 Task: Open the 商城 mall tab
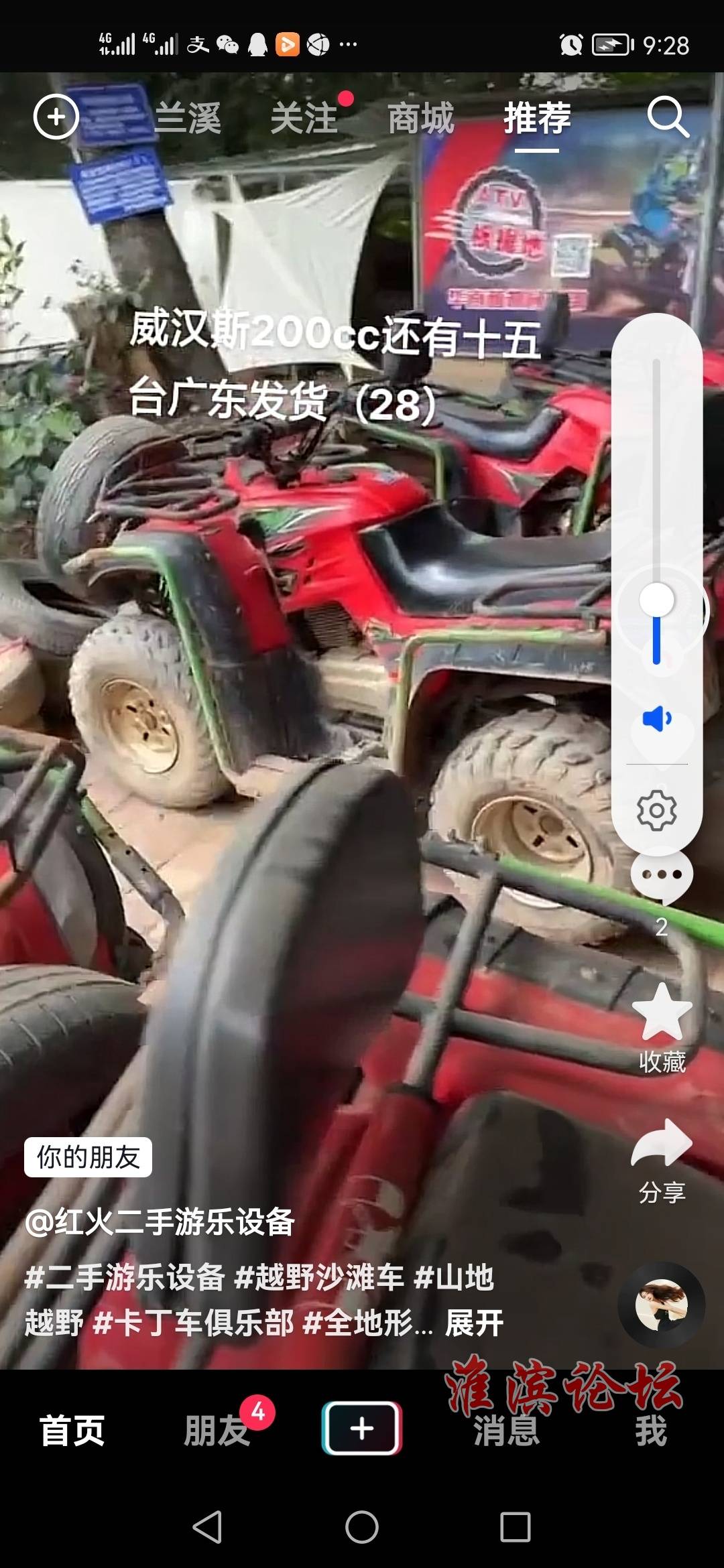[x=421, y=119]
